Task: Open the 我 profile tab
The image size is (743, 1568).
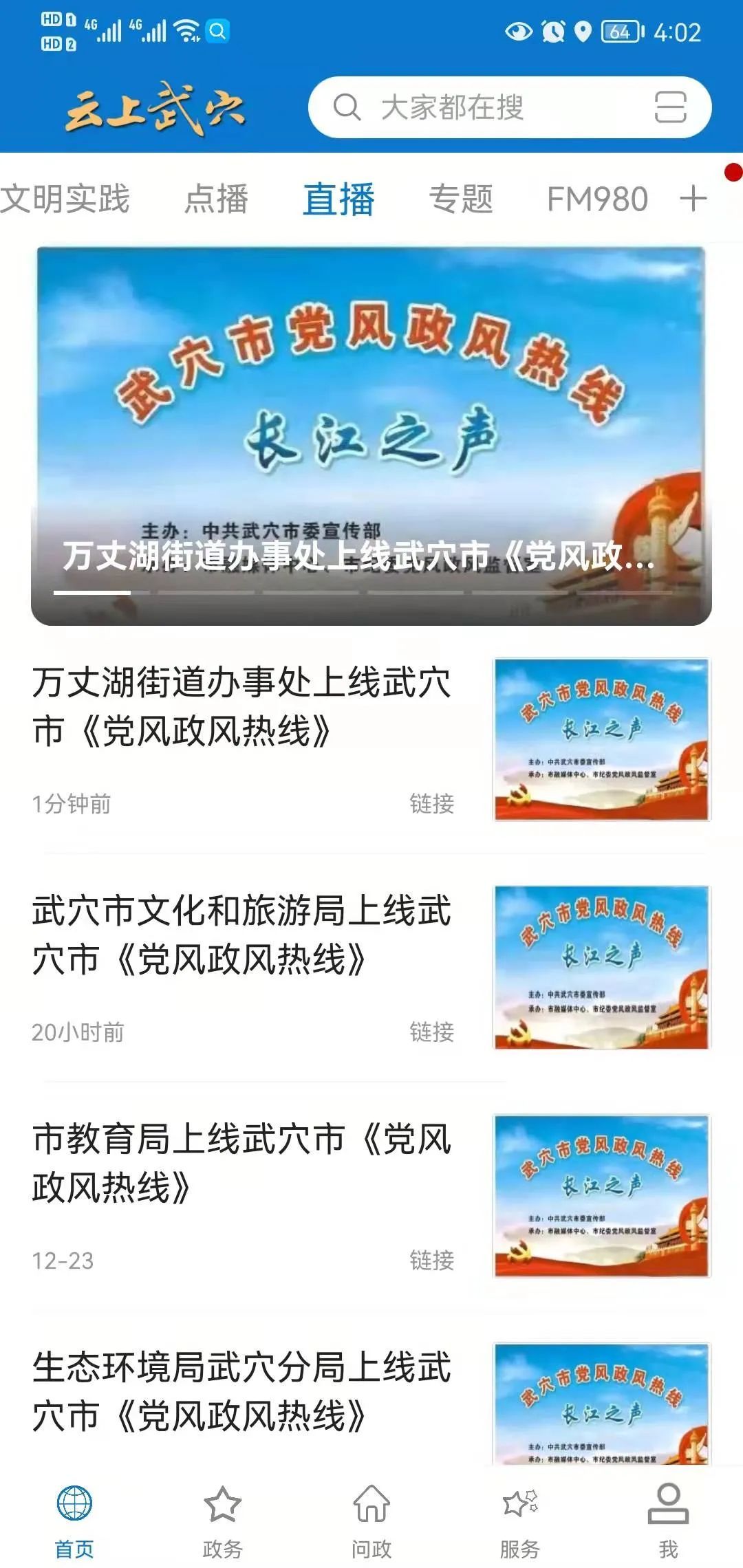Action: tap(668, 1521)
